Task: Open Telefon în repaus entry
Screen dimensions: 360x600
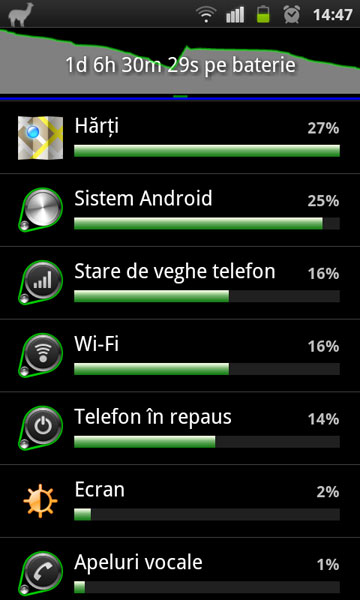Action: pyautogui.click(x=180, y=428)
